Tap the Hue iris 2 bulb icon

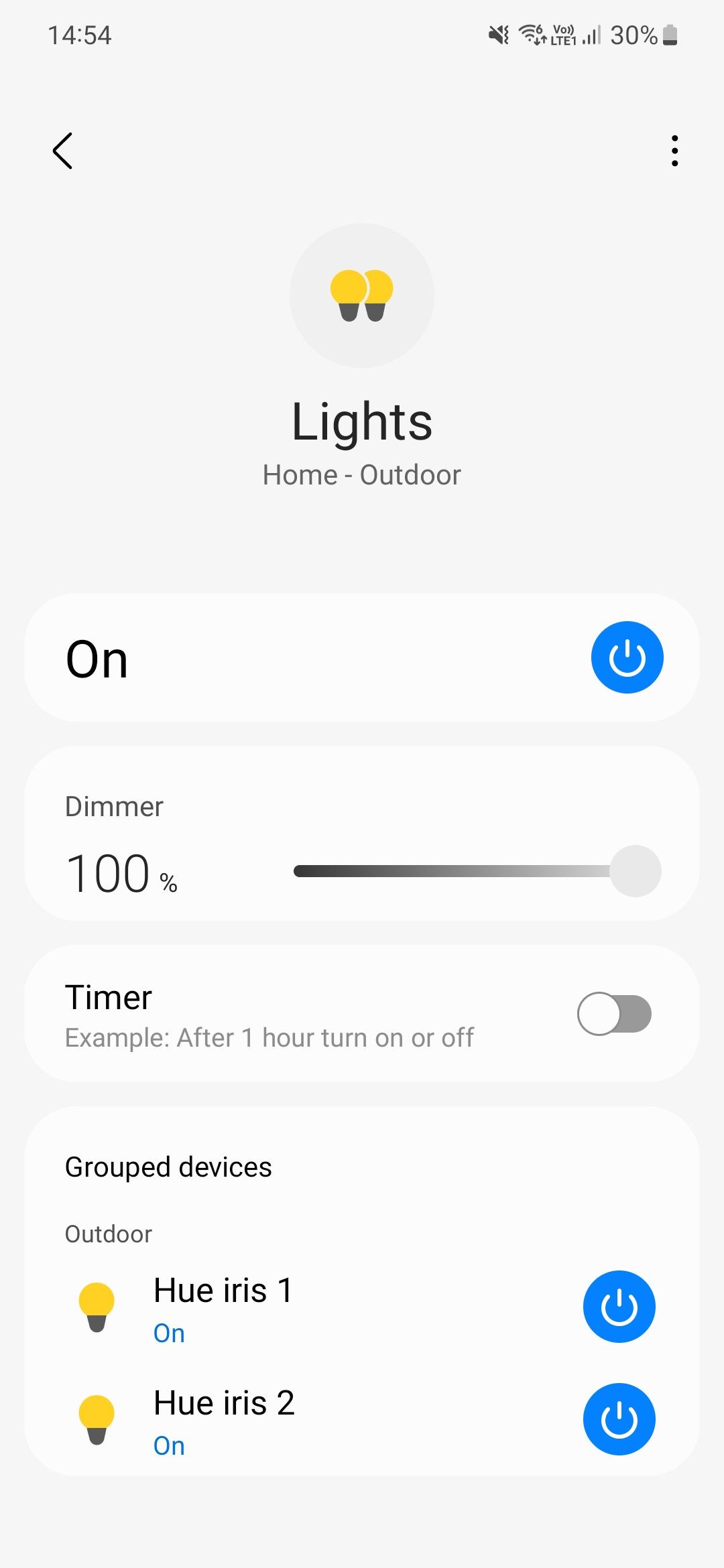coord(97,1419)
